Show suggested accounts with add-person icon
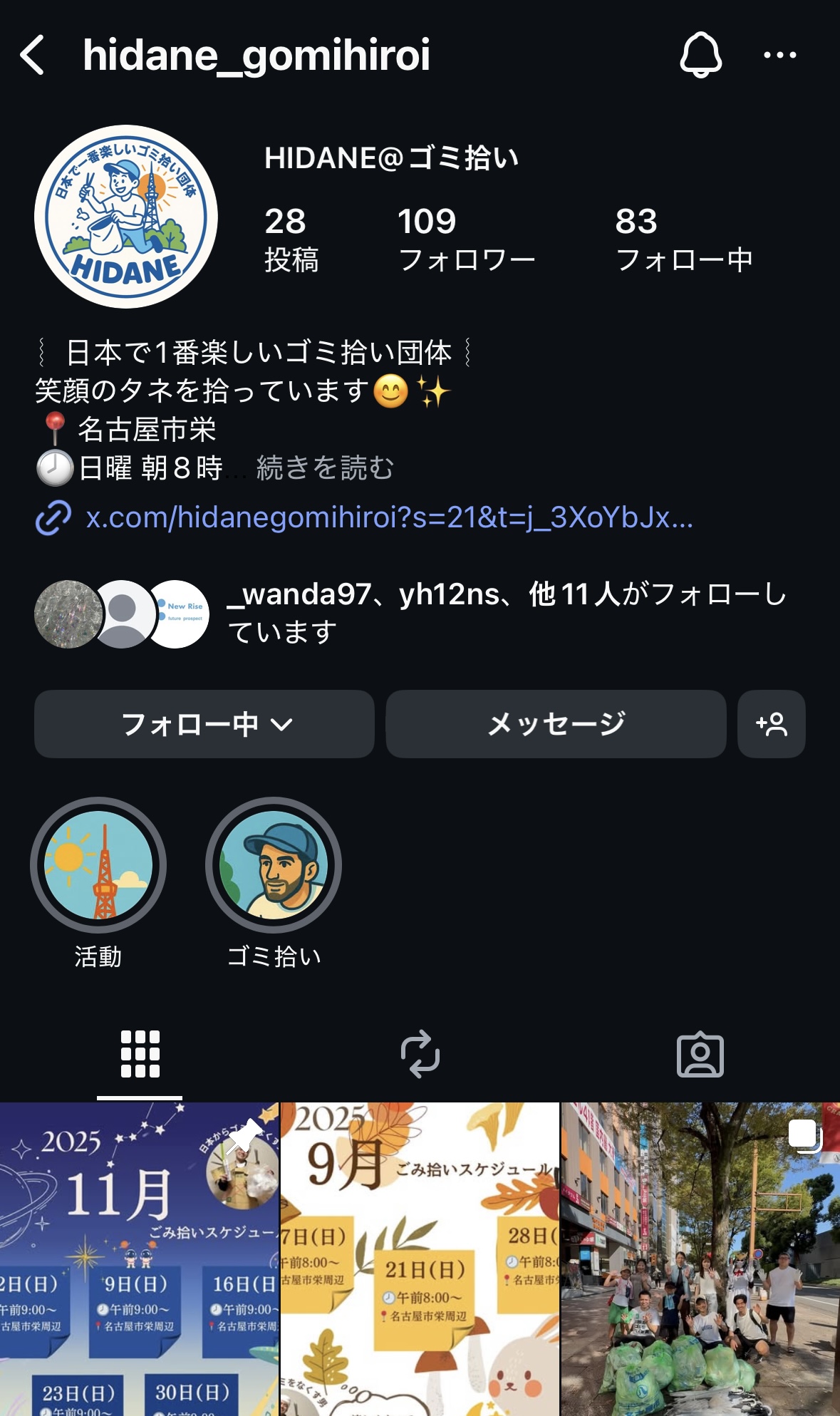The width and height of the screenshot is (840, 1416). pyautogui.click(x=772, y=724)
